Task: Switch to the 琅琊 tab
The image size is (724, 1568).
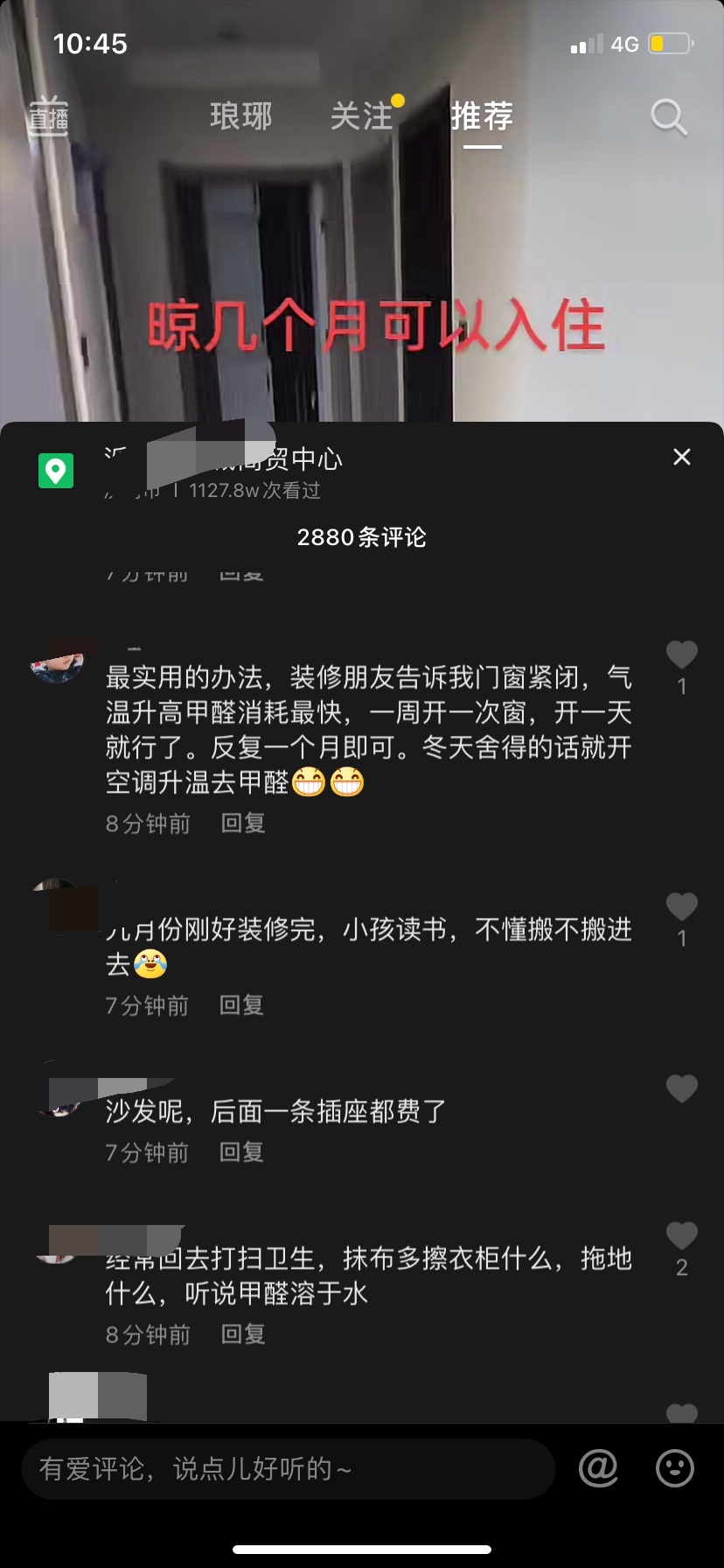Action: coord(241,116)
